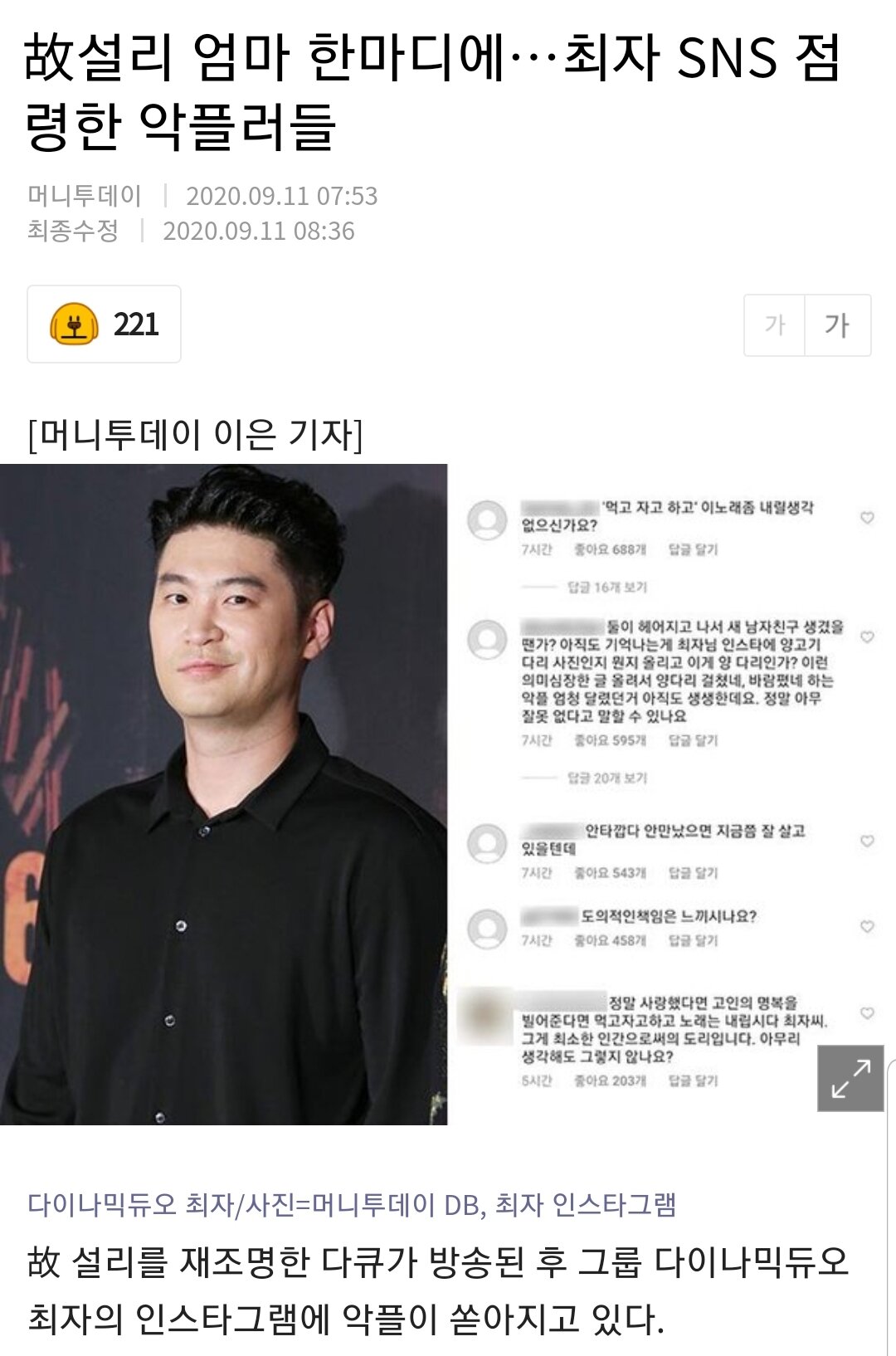This screenshot has height=1356, width=896.
Task: Increase article font size with large 가
Action: pyautogui.click(x=837, y=325)
